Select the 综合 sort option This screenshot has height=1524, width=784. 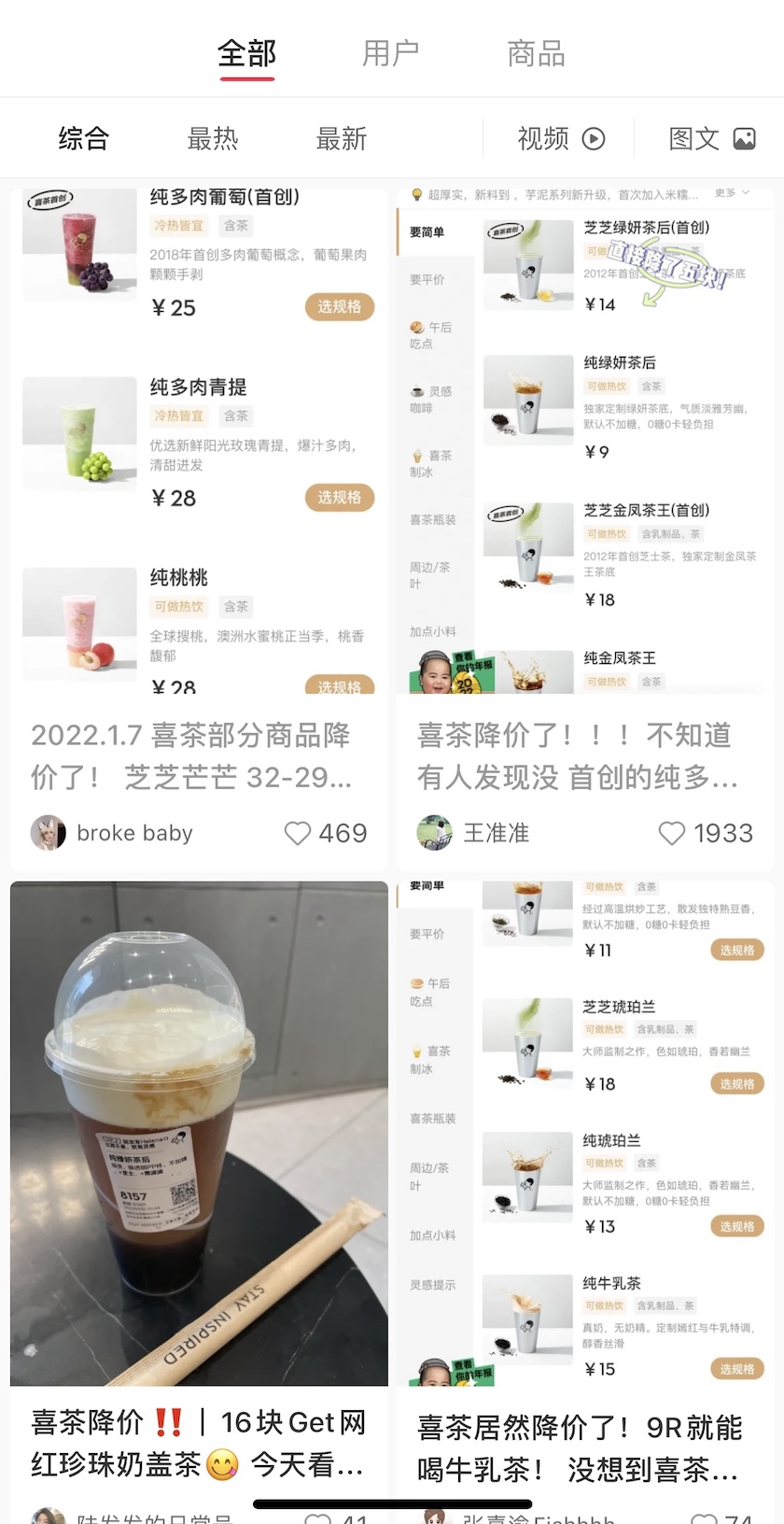(x=84, y=139)
